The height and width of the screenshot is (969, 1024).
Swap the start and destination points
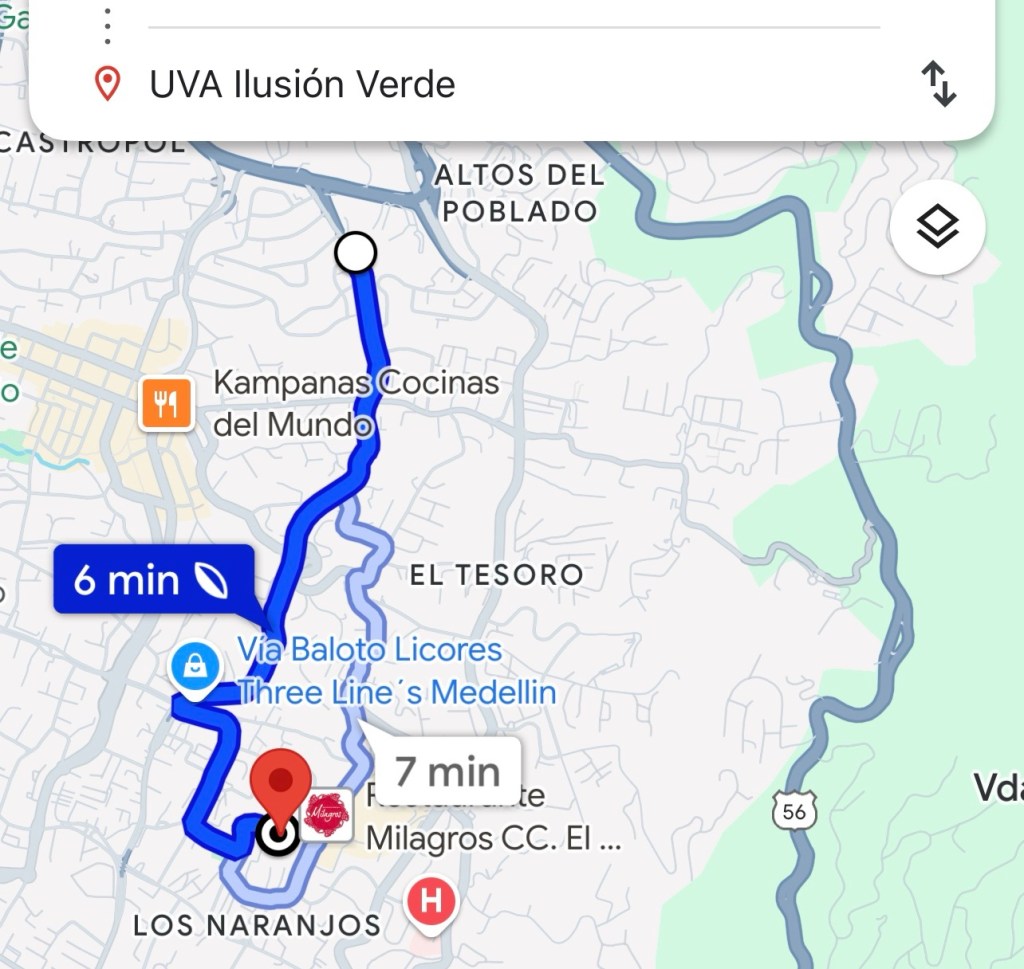938,84
